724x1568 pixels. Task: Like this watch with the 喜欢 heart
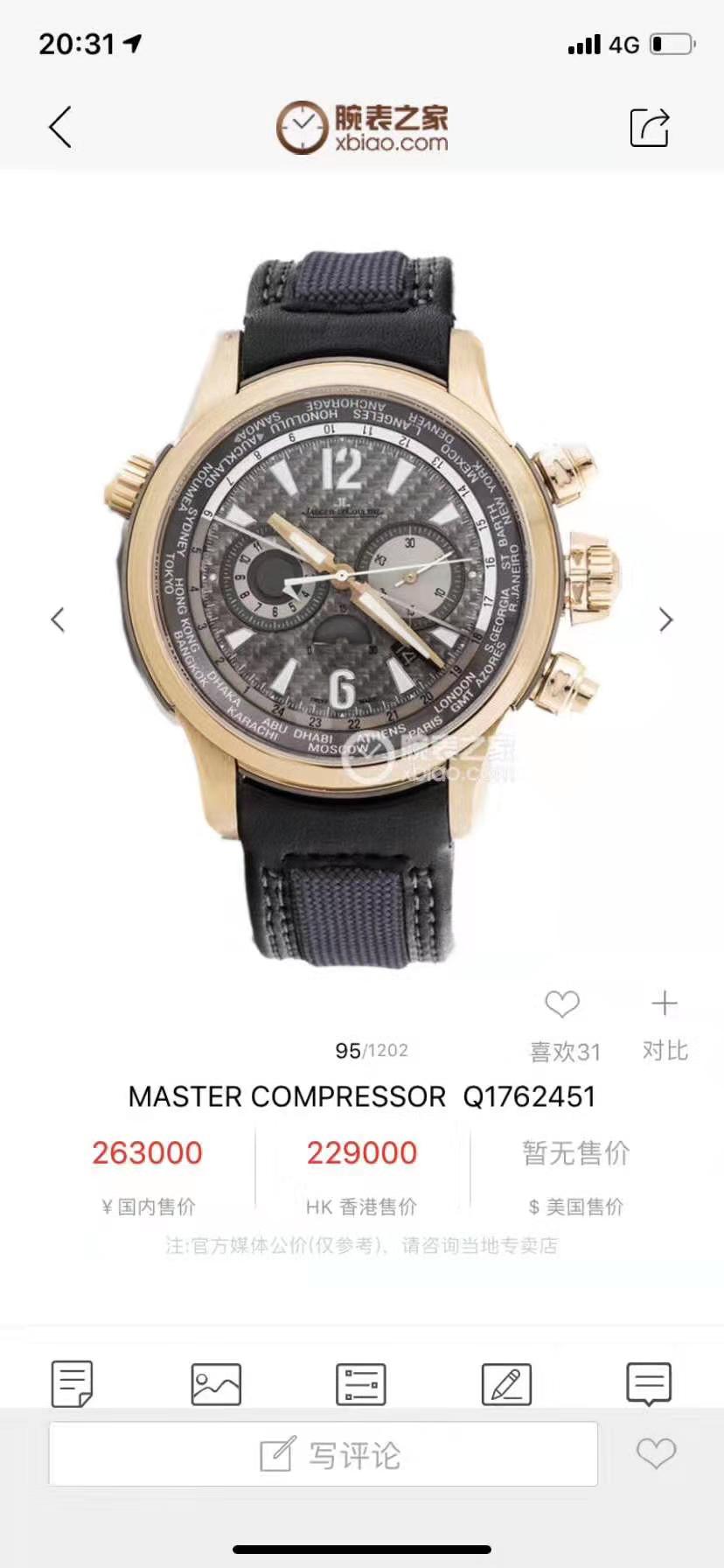tap(562, 1004)
